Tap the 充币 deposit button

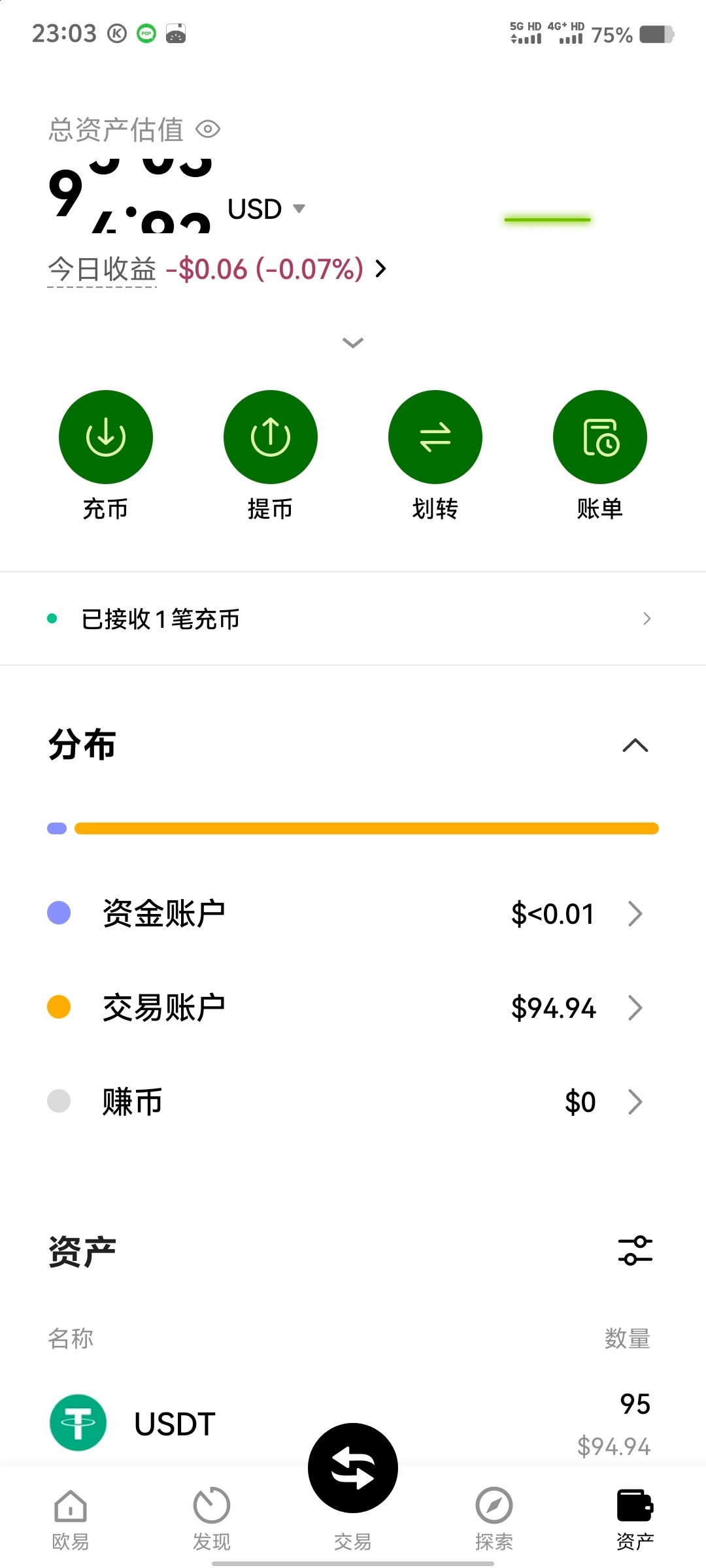click(106, 455)
